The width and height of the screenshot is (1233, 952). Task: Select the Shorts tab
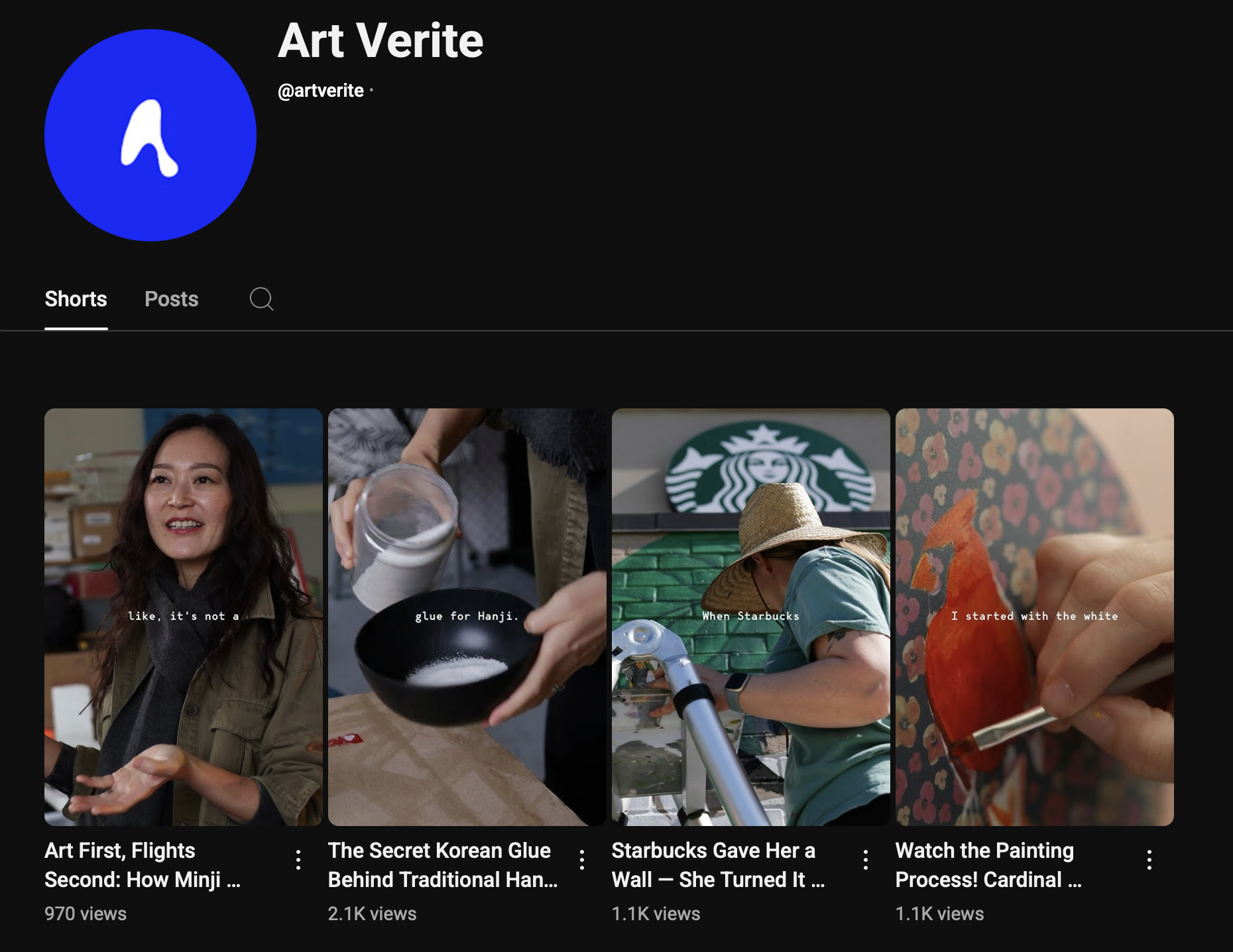point(76,299)
